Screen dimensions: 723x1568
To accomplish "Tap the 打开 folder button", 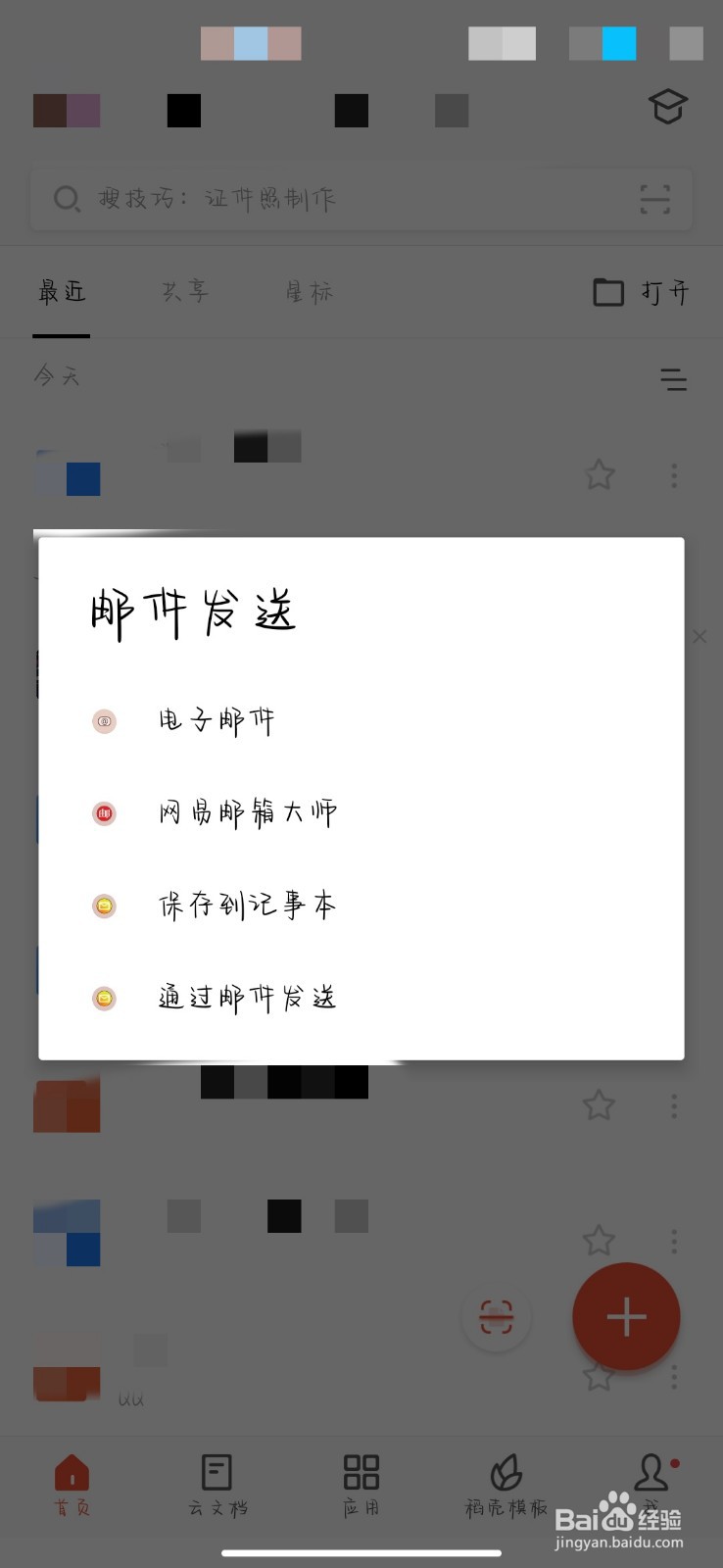I will coord(638,292).
